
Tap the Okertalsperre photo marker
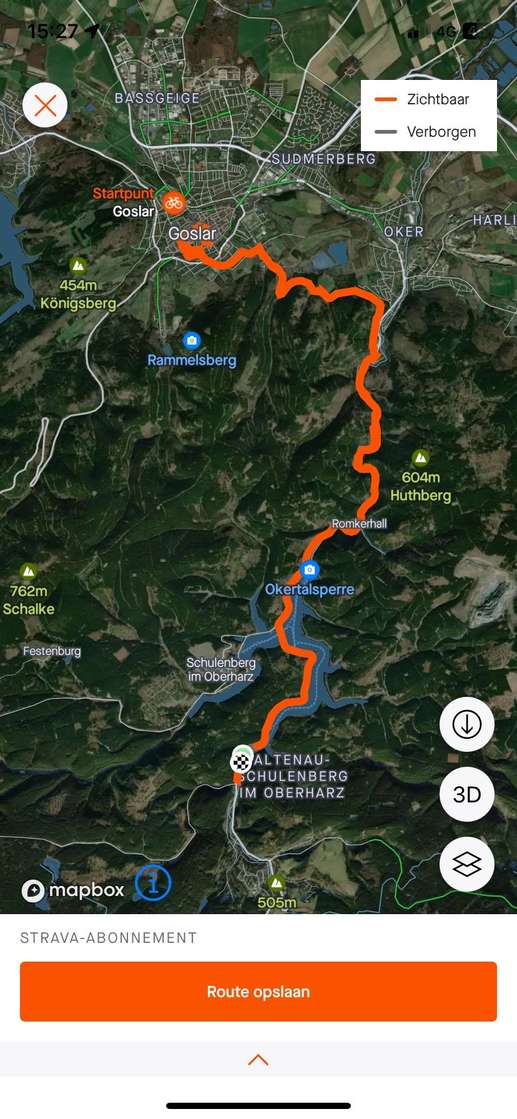pos(309,569)
